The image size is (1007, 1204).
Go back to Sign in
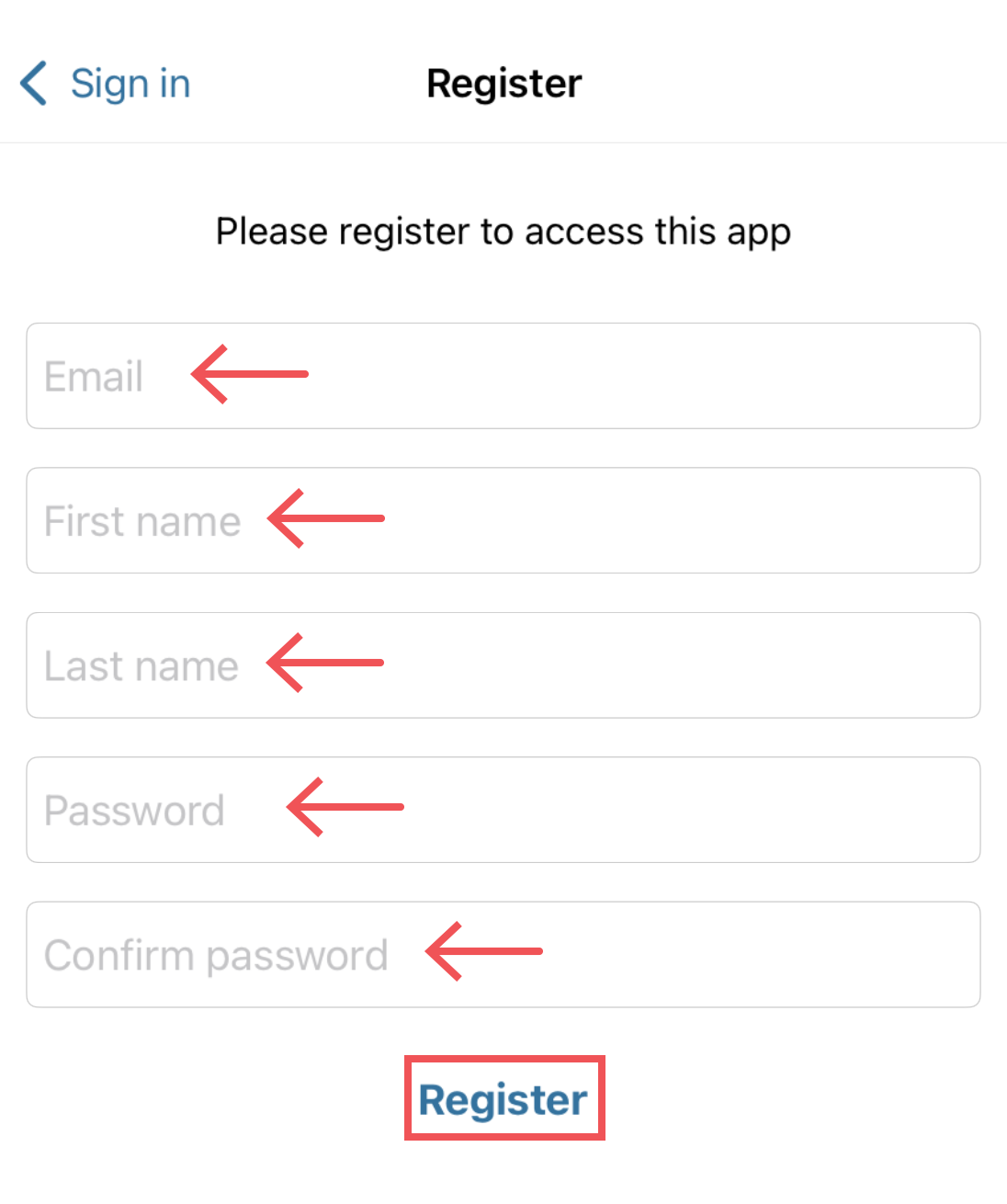point(106,84)
